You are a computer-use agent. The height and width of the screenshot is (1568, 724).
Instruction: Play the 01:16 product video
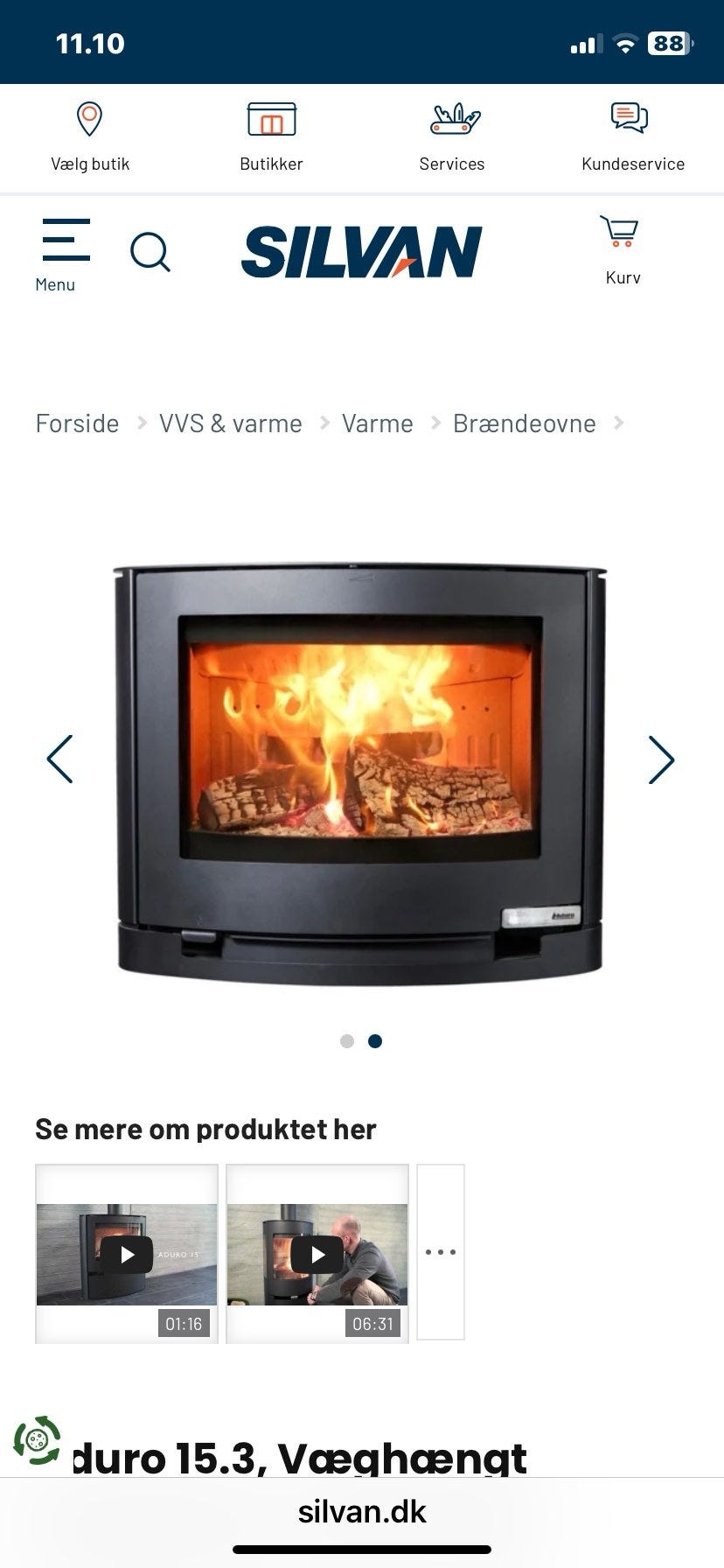[126, 1251]
